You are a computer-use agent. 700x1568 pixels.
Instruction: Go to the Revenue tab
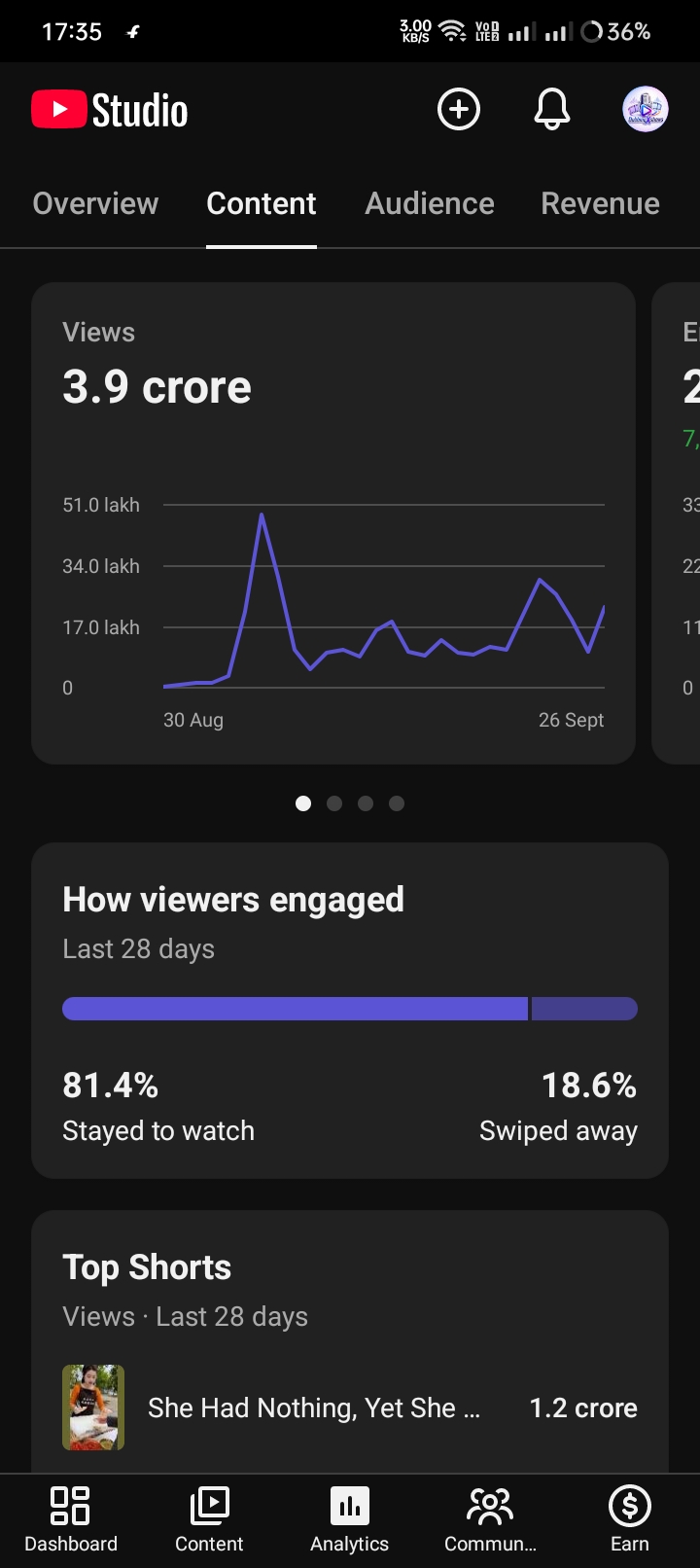click(x=600, y=203)
